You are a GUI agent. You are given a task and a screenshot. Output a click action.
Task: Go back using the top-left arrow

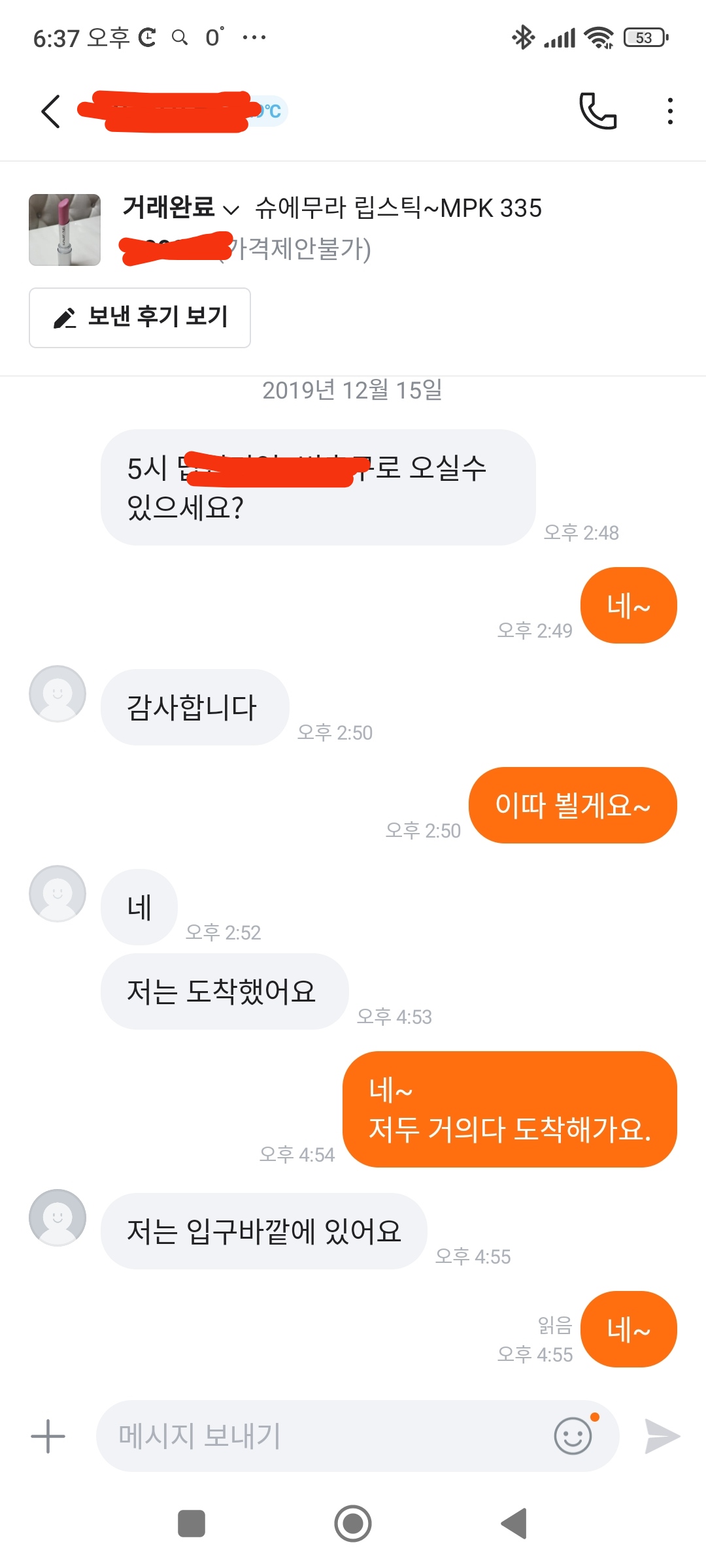pyautogui.click(x=51, y=111)
